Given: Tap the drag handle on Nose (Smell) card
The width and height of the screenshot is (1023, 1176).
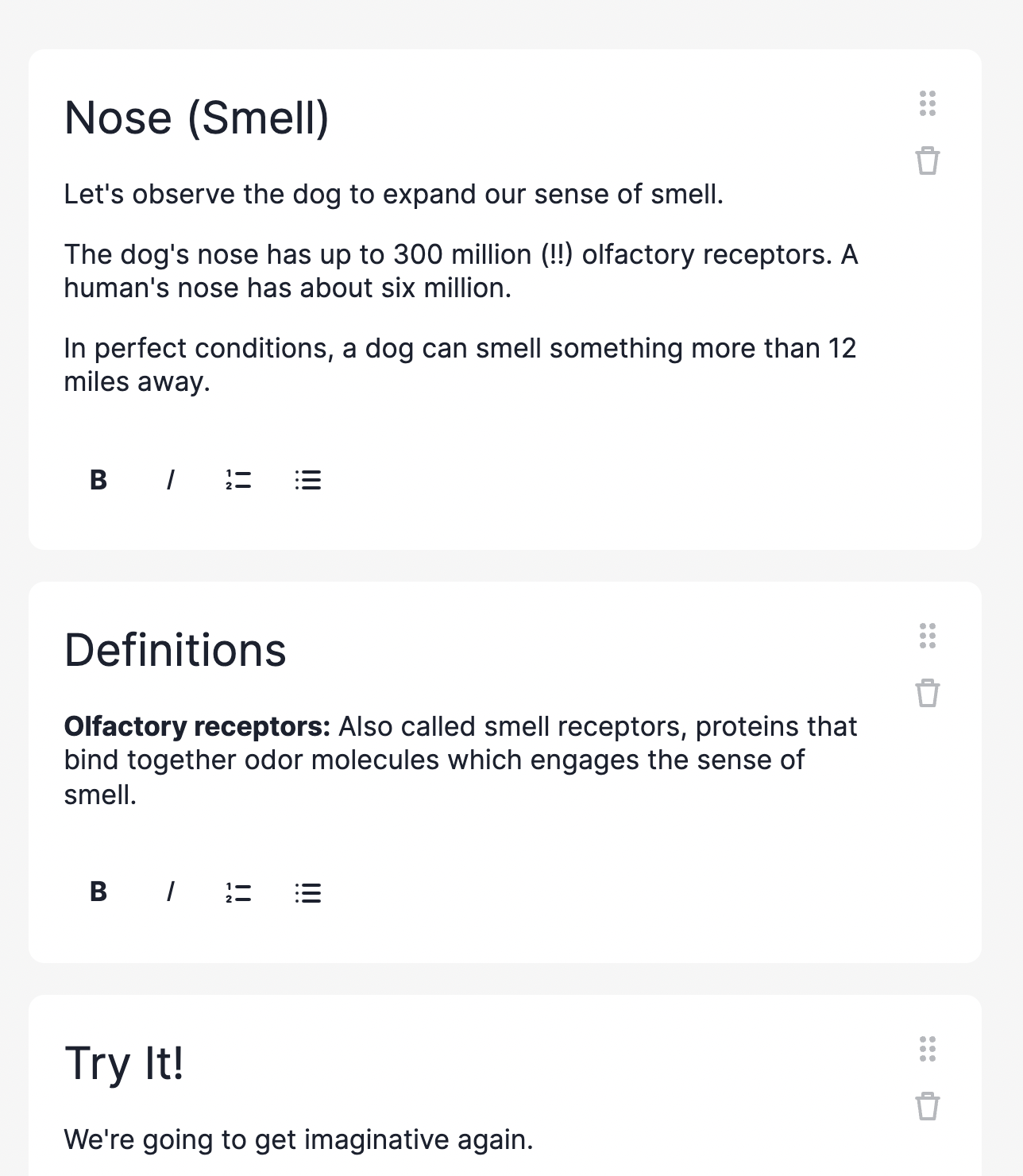Looking at the screenshot, I should [x=927, y=103].
